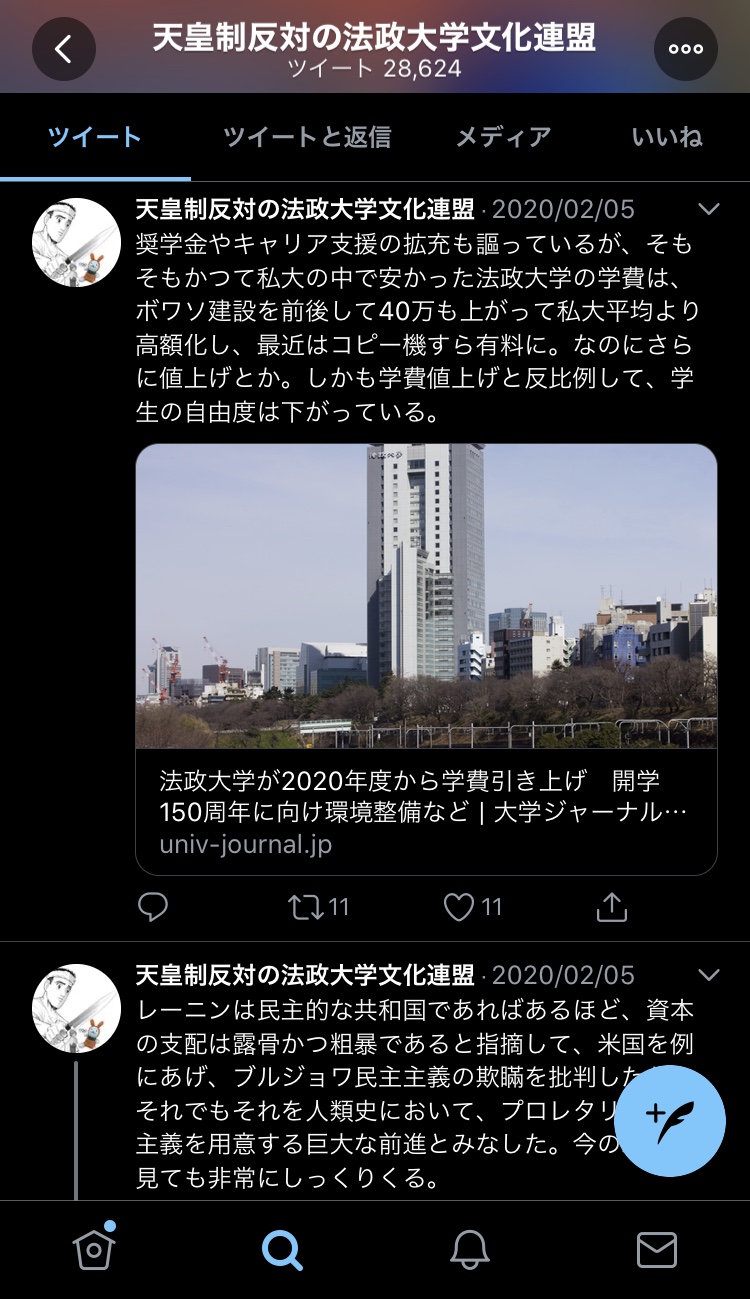The height and width of the screenshot is (1299, 750).
Task: Like the tweet with 11 likes
Action: pos(458,907)
